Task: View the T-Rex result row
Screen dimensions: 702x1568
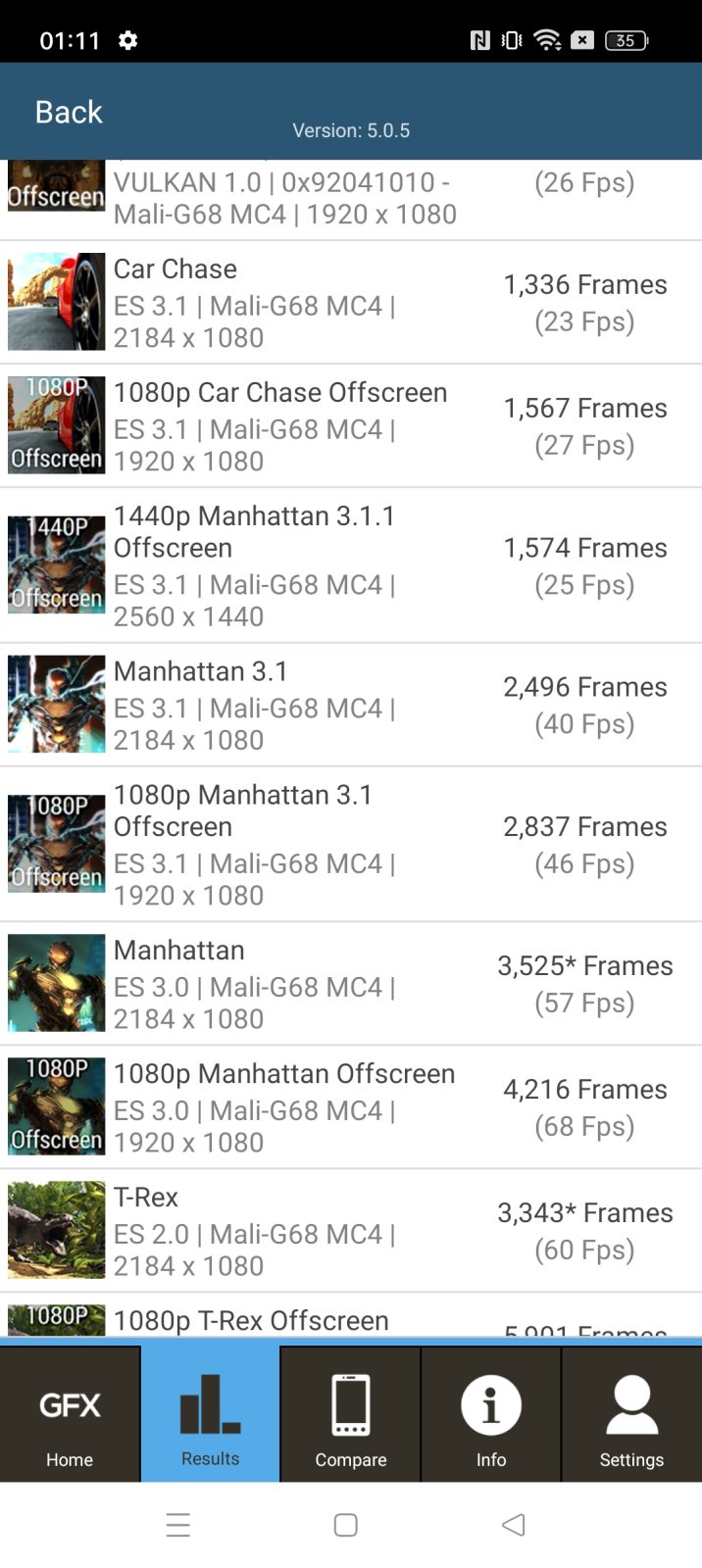Action: (x=351, y=1230)
